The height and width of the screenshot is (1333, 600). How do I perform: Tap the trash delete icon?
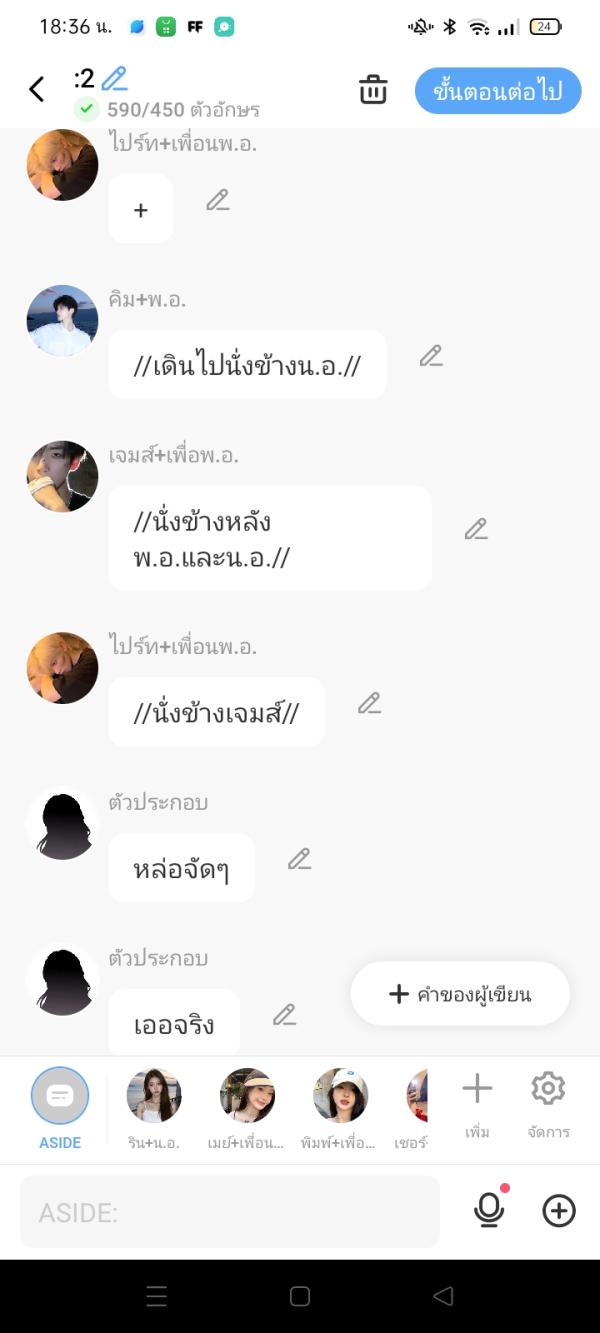373,90
